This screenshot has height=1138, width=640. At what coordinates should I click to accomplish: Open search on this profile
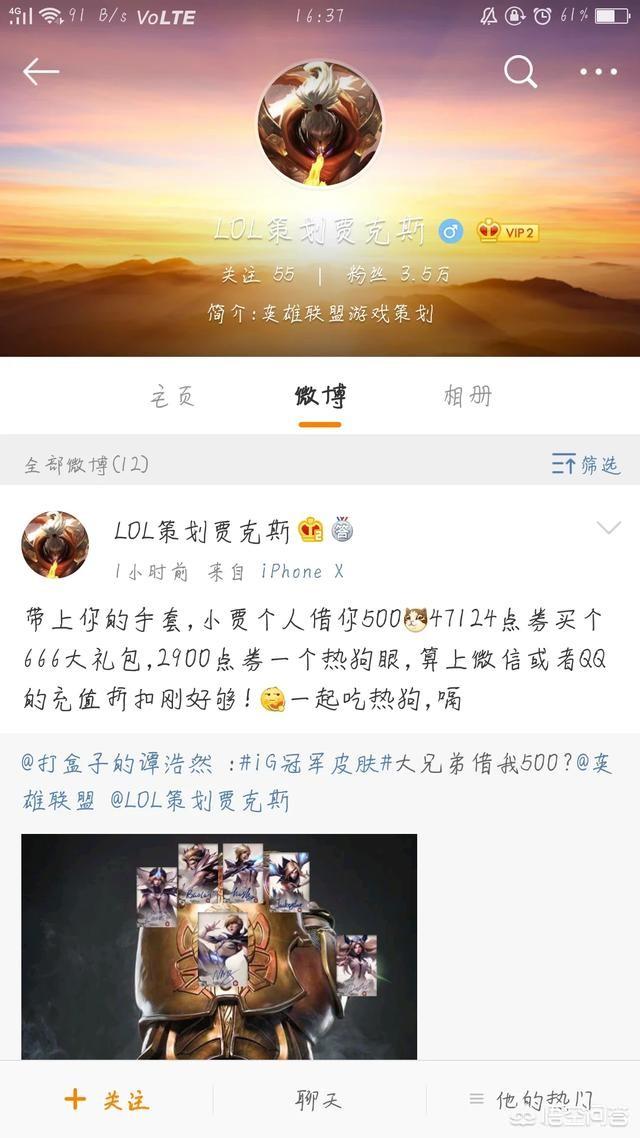coord(520,71)
